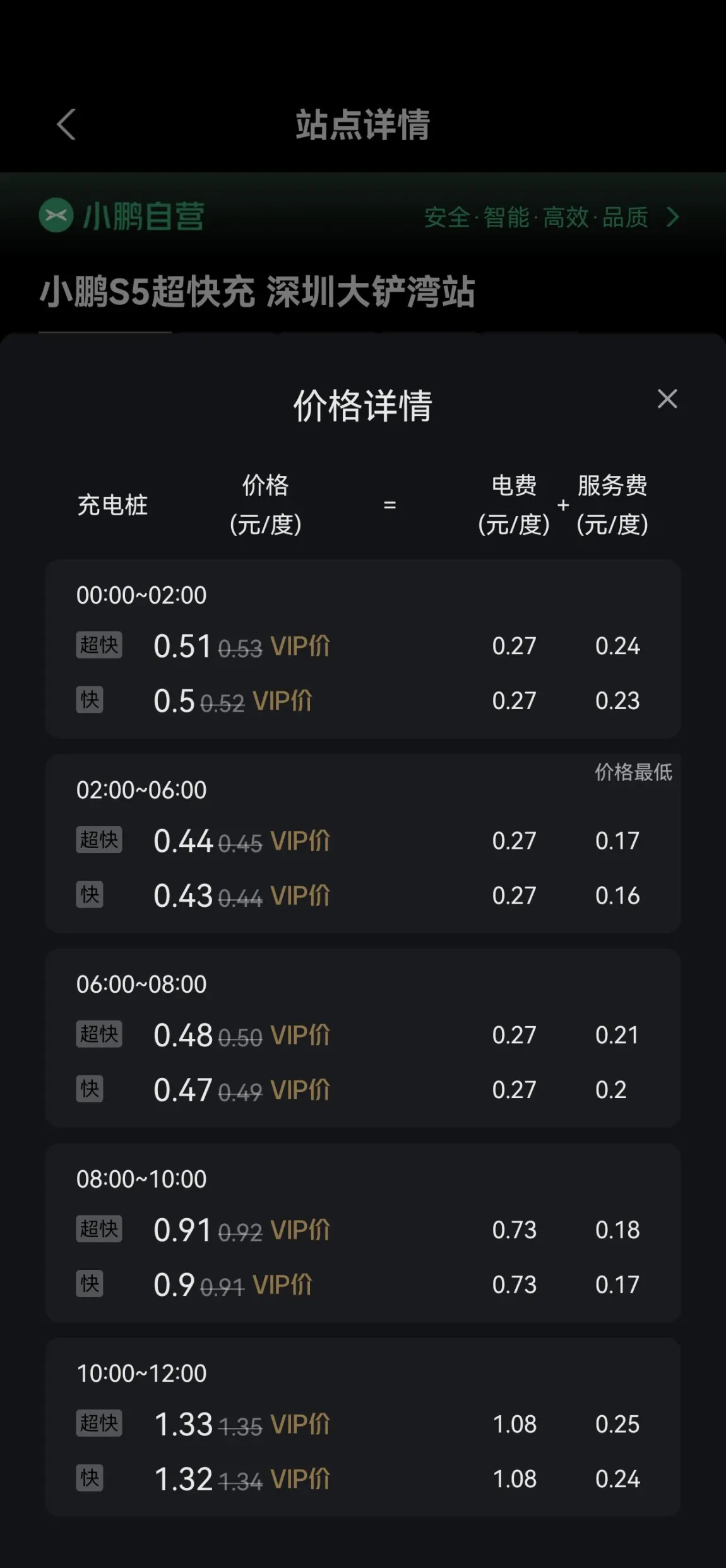
Task: Go back from the 站点详情 page
Action: pyautogui.click(x=66, y=124)
